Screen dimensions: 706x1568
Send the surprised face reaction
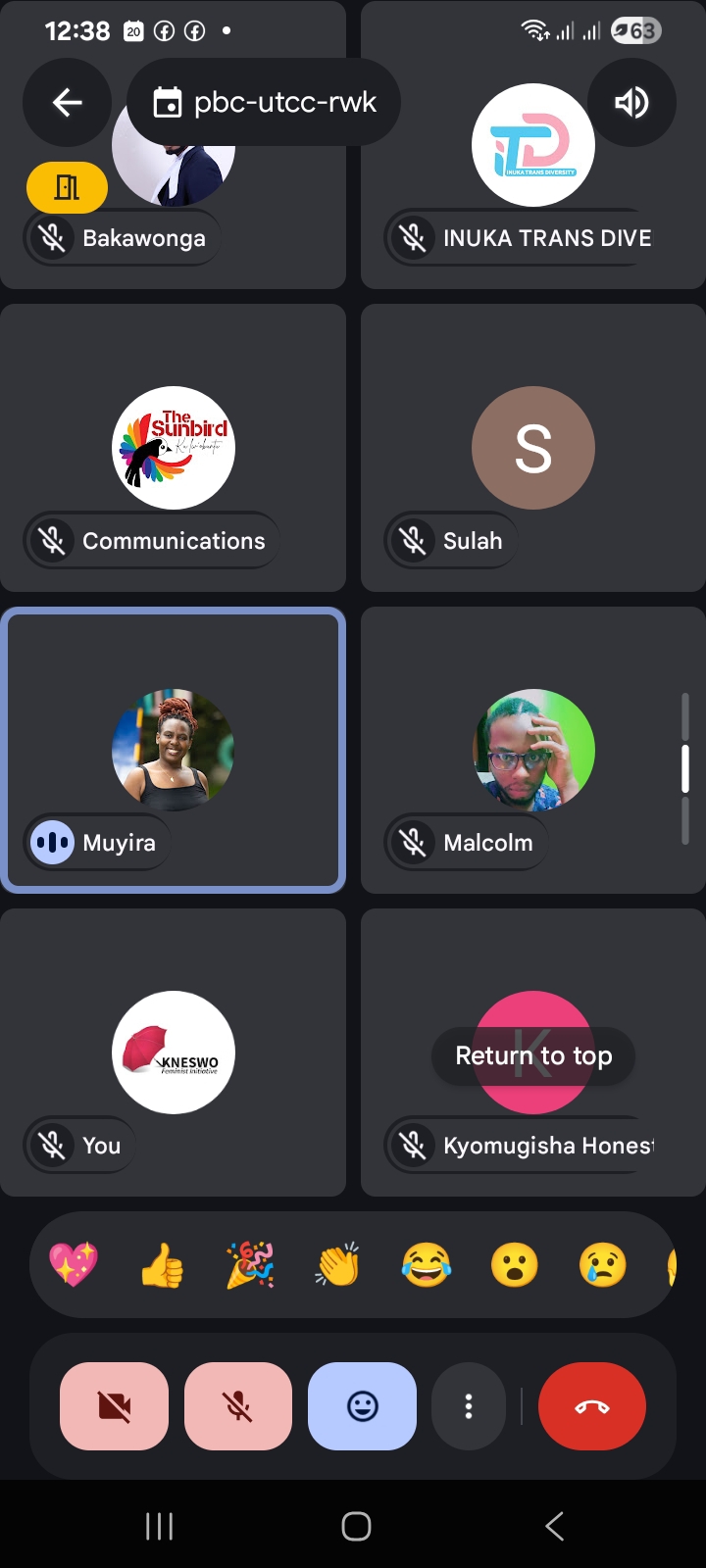515,1264
